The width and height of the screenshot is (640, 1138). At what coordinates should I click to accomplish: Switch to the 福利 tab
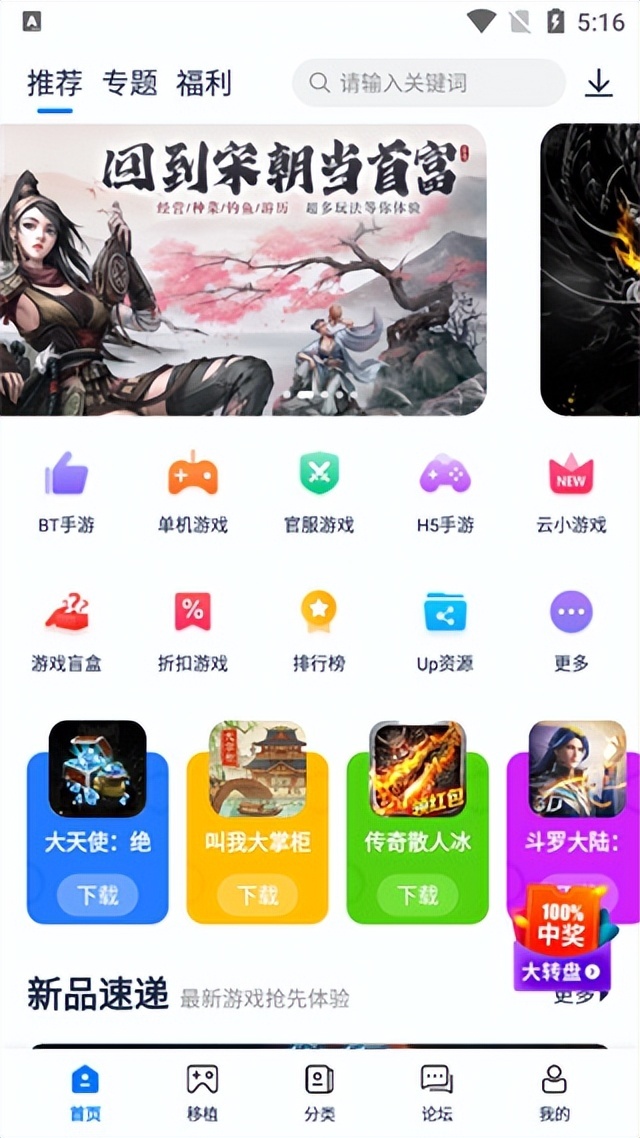click(x=204, y=83)
